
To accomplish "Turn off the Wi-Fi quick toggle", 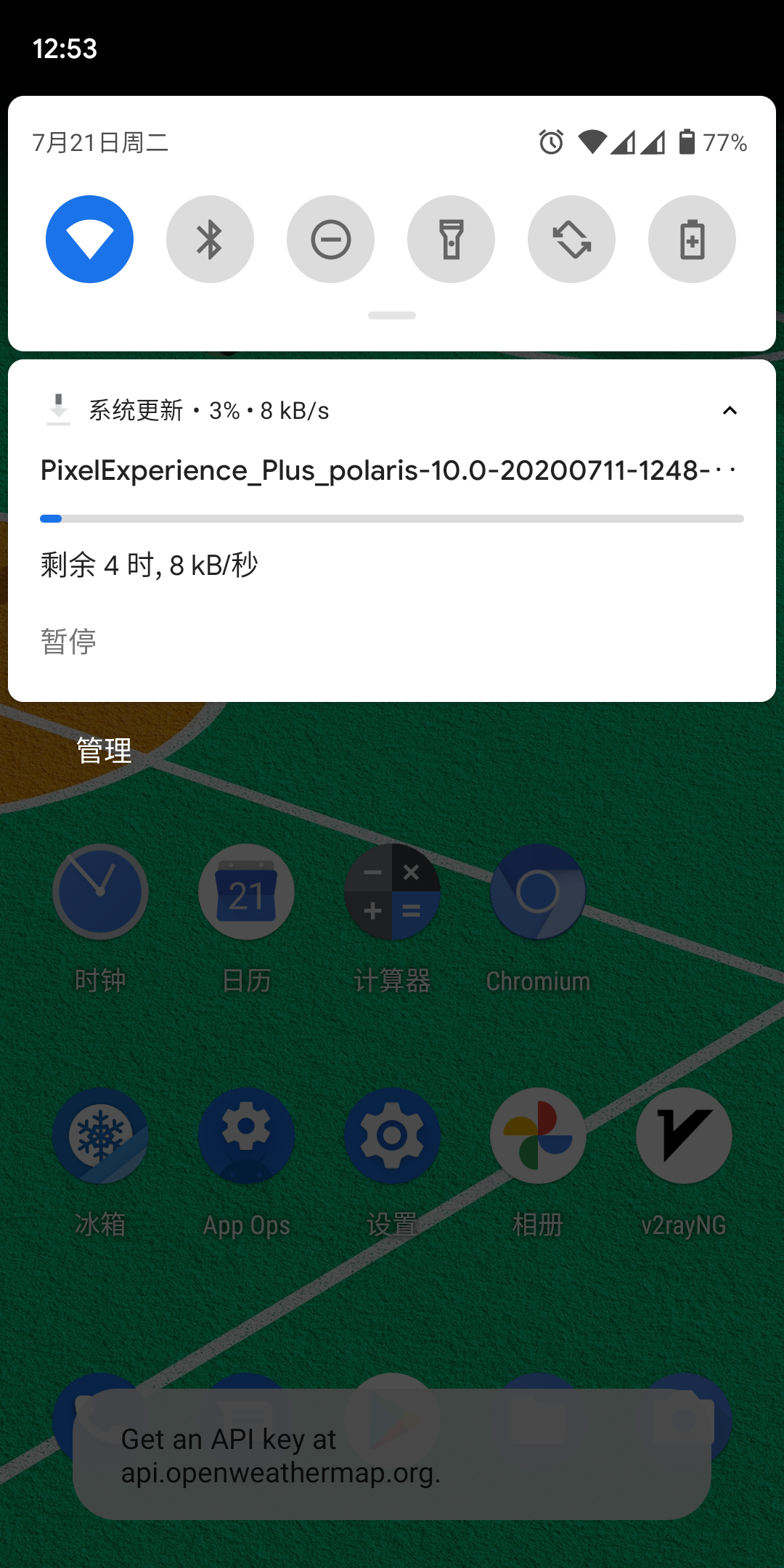I will tap(89, 239).
